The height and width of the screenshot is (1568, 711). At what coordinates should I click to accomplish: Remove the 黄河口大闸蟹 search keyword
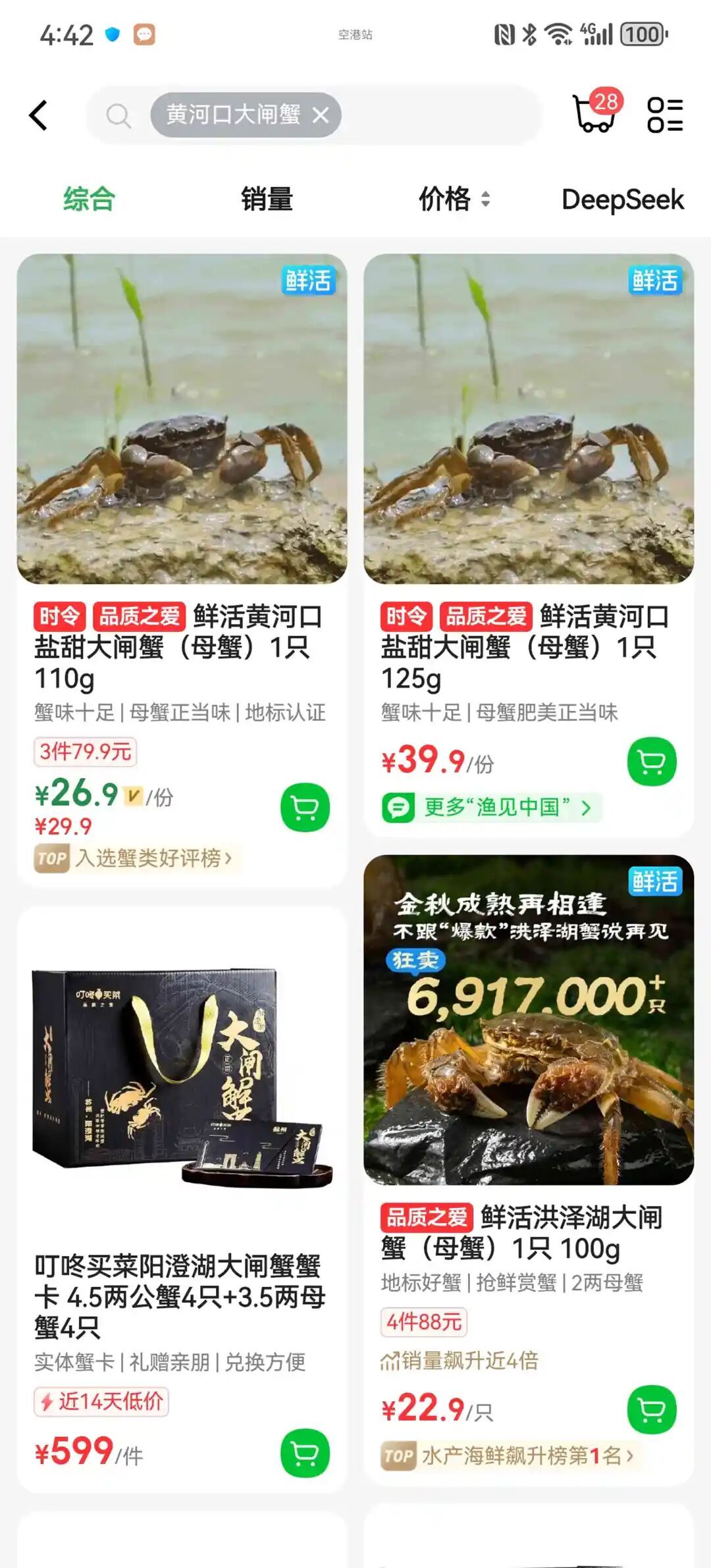click(321, 116)
